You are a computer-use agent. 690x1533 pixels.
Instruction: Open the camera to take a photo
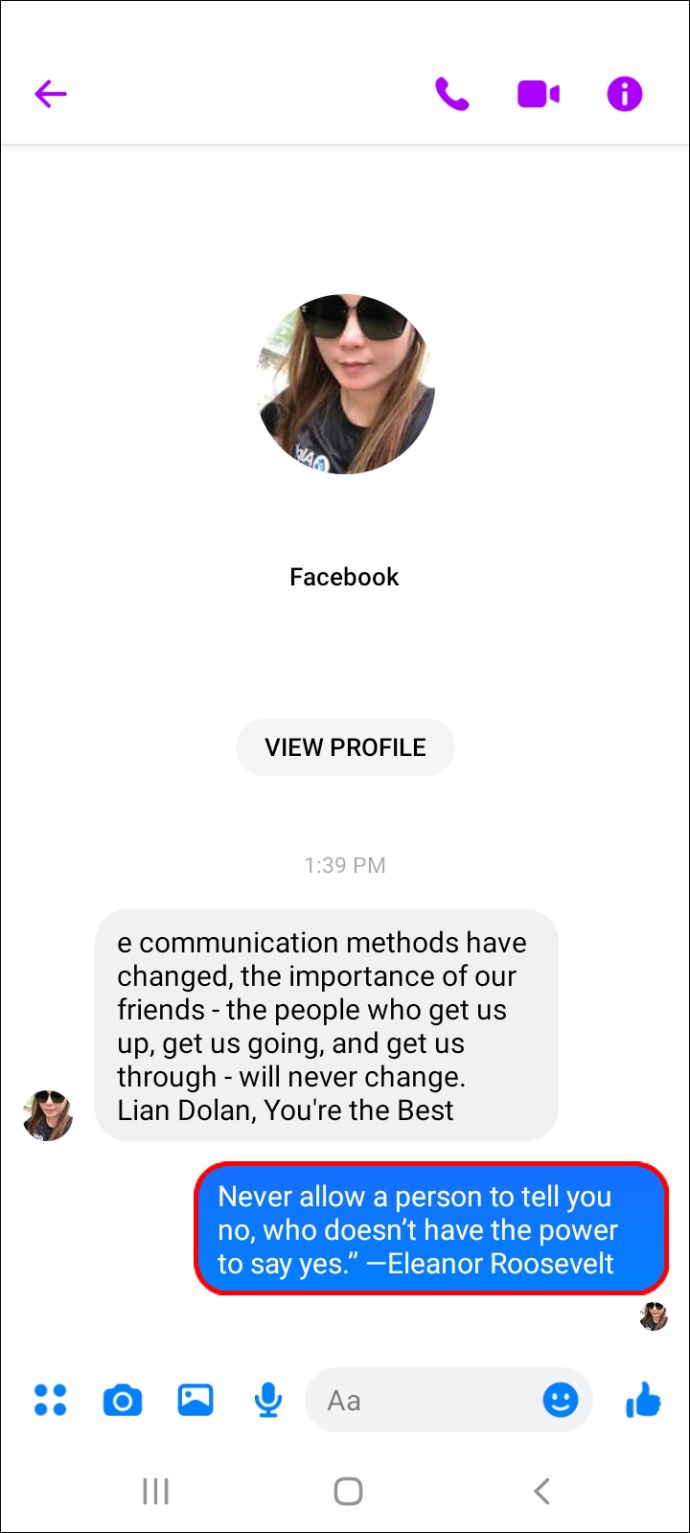[x=123, y=1400]
